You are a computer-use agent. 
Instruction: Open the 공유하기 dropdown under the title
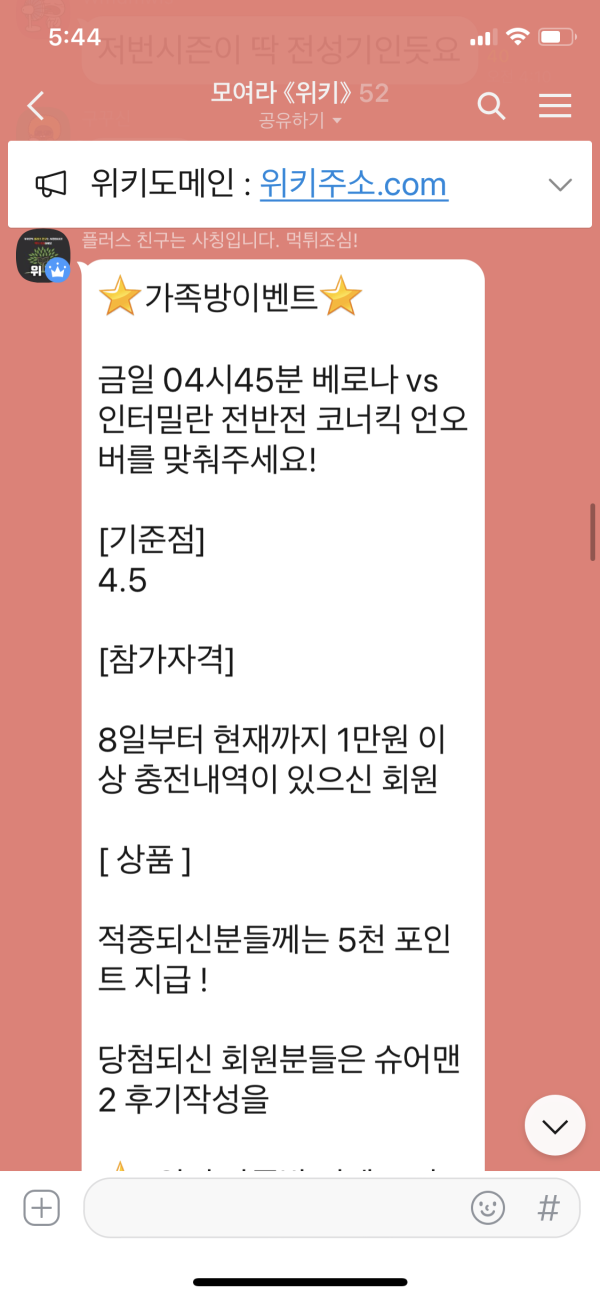[300, 121]
